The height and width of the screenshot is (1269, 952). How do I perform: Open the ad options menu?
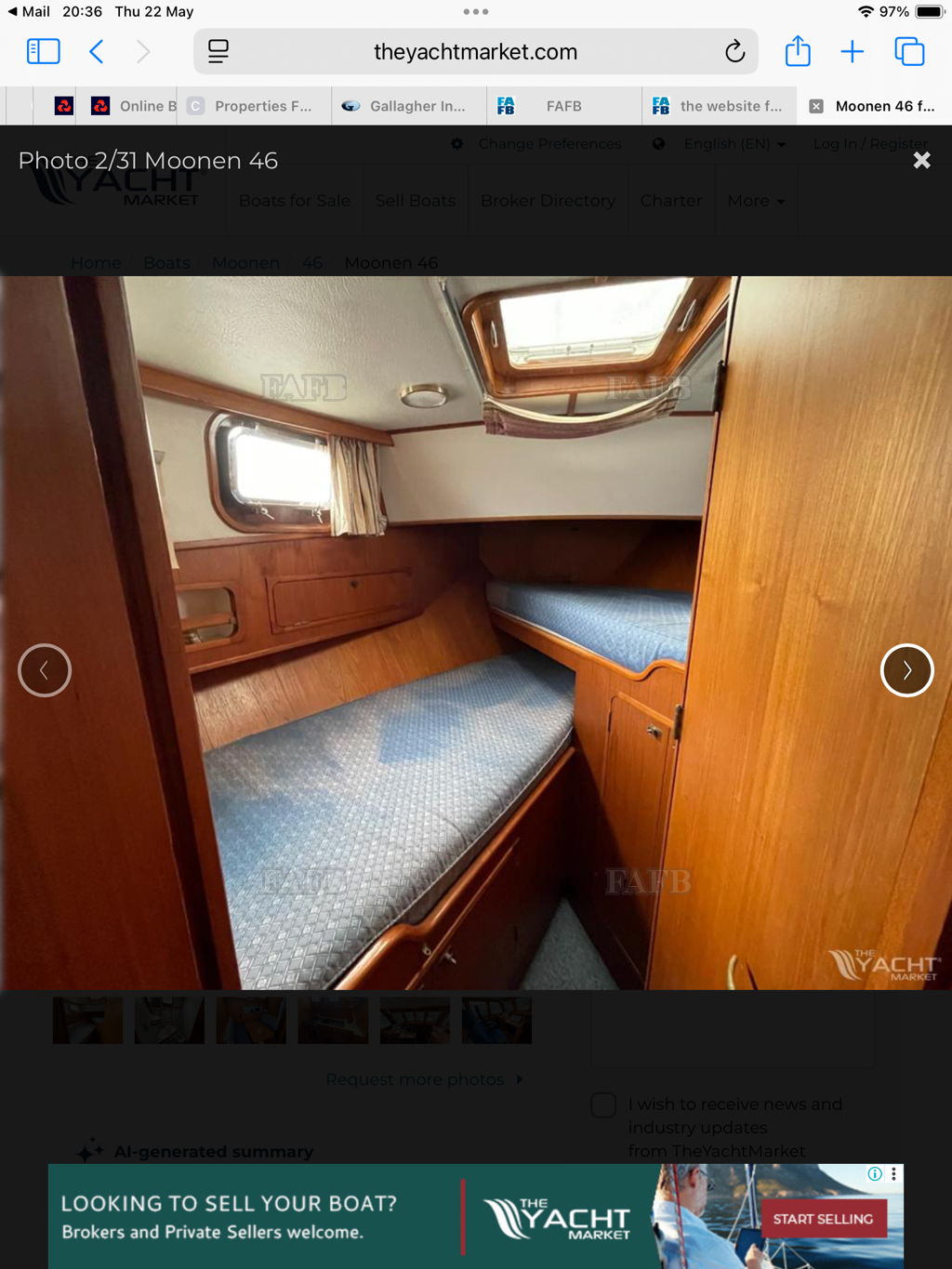tap(893, 1174)
